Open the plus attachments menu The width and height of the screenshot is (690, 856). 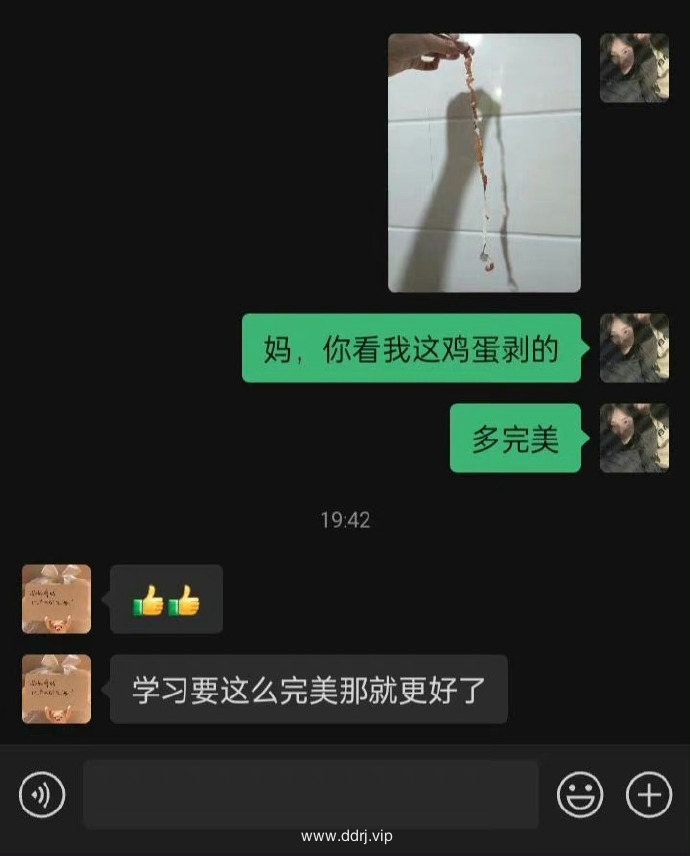[649, 796]
